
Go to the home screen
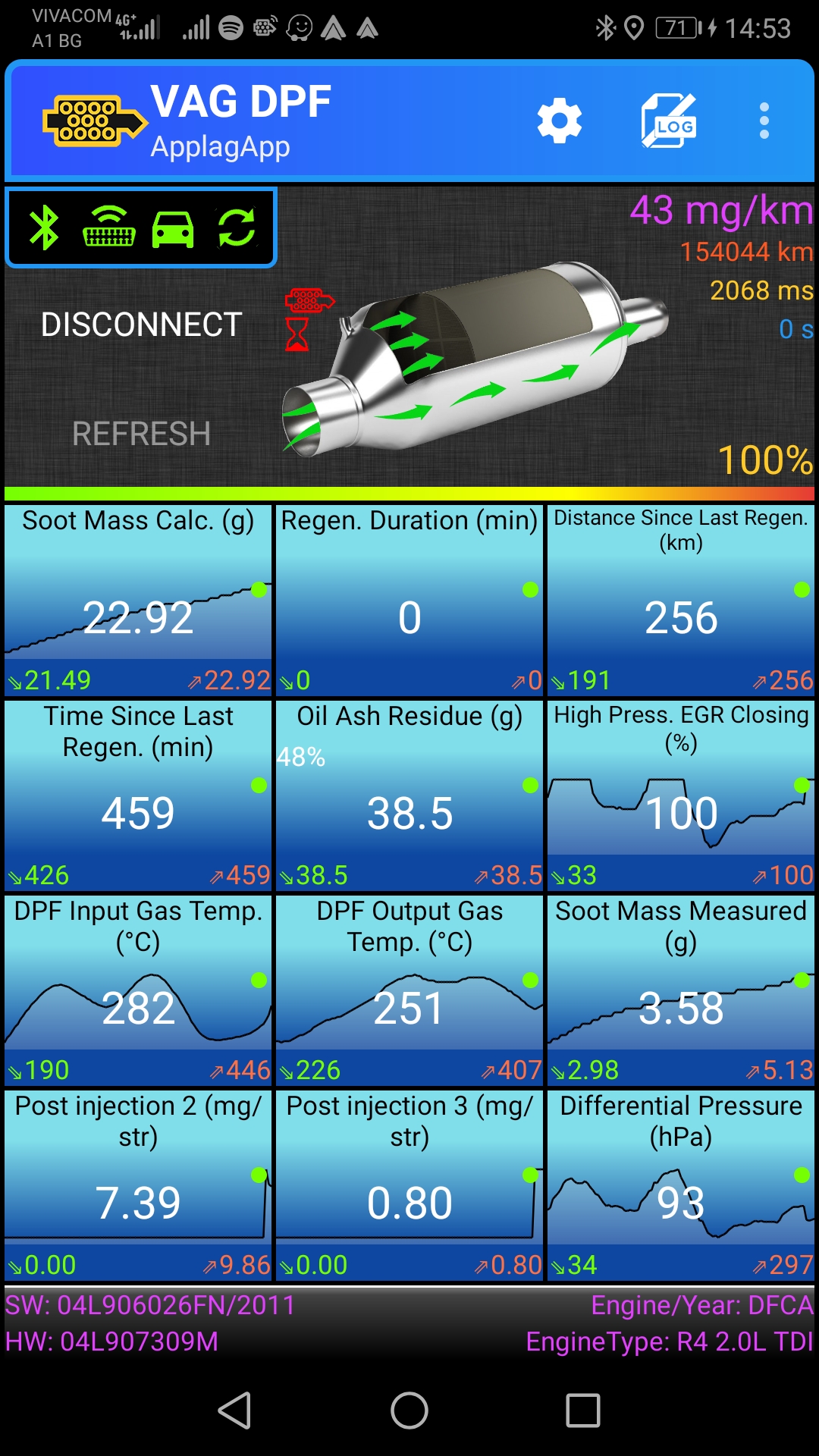pos(409,1410)
